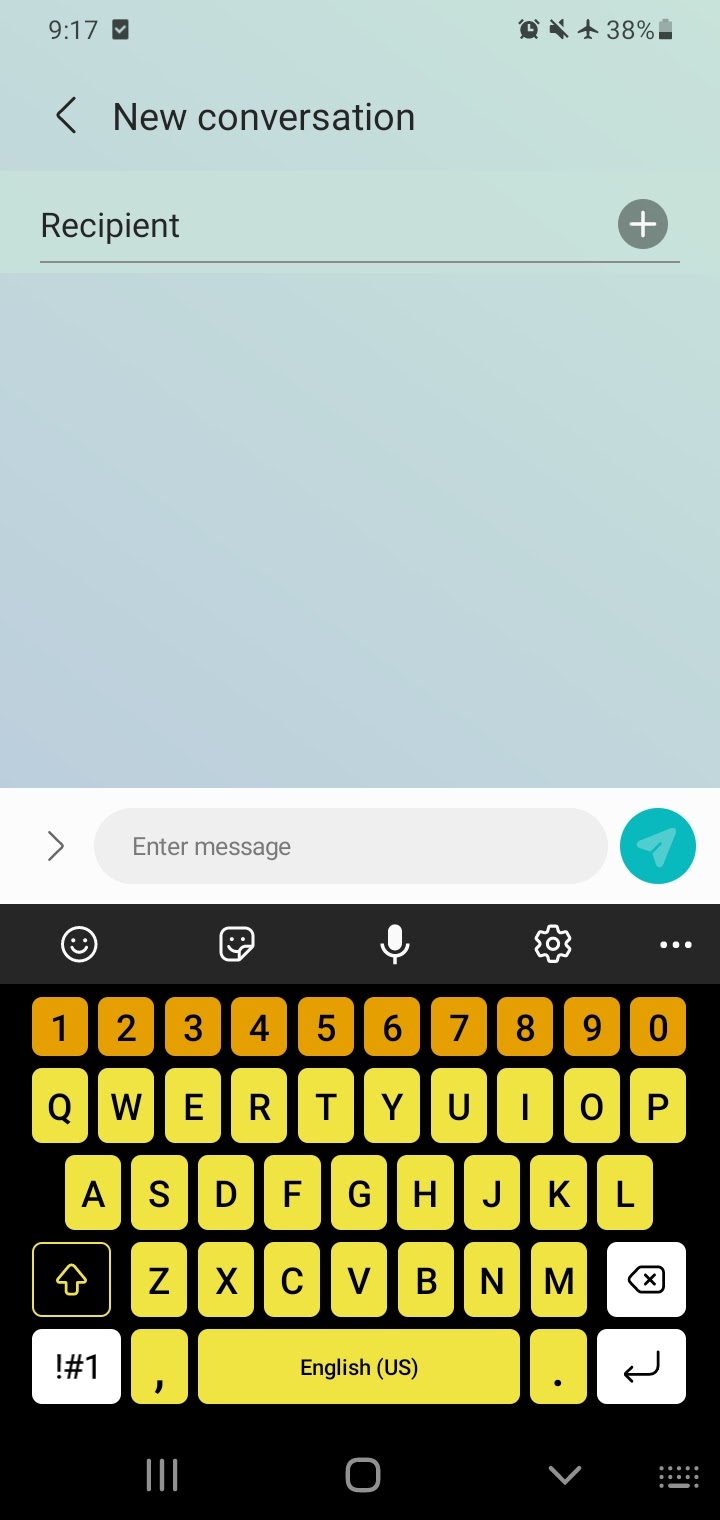Open more keyboard options
720x1520 pixels.
tap(676, 945)
